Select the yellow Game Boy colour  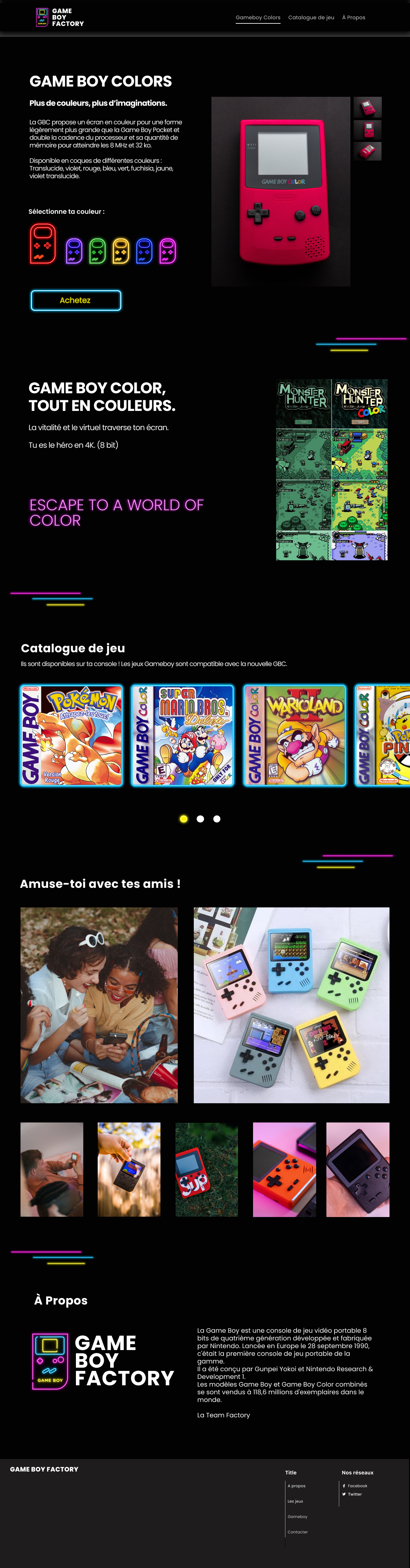pos(121,251)
